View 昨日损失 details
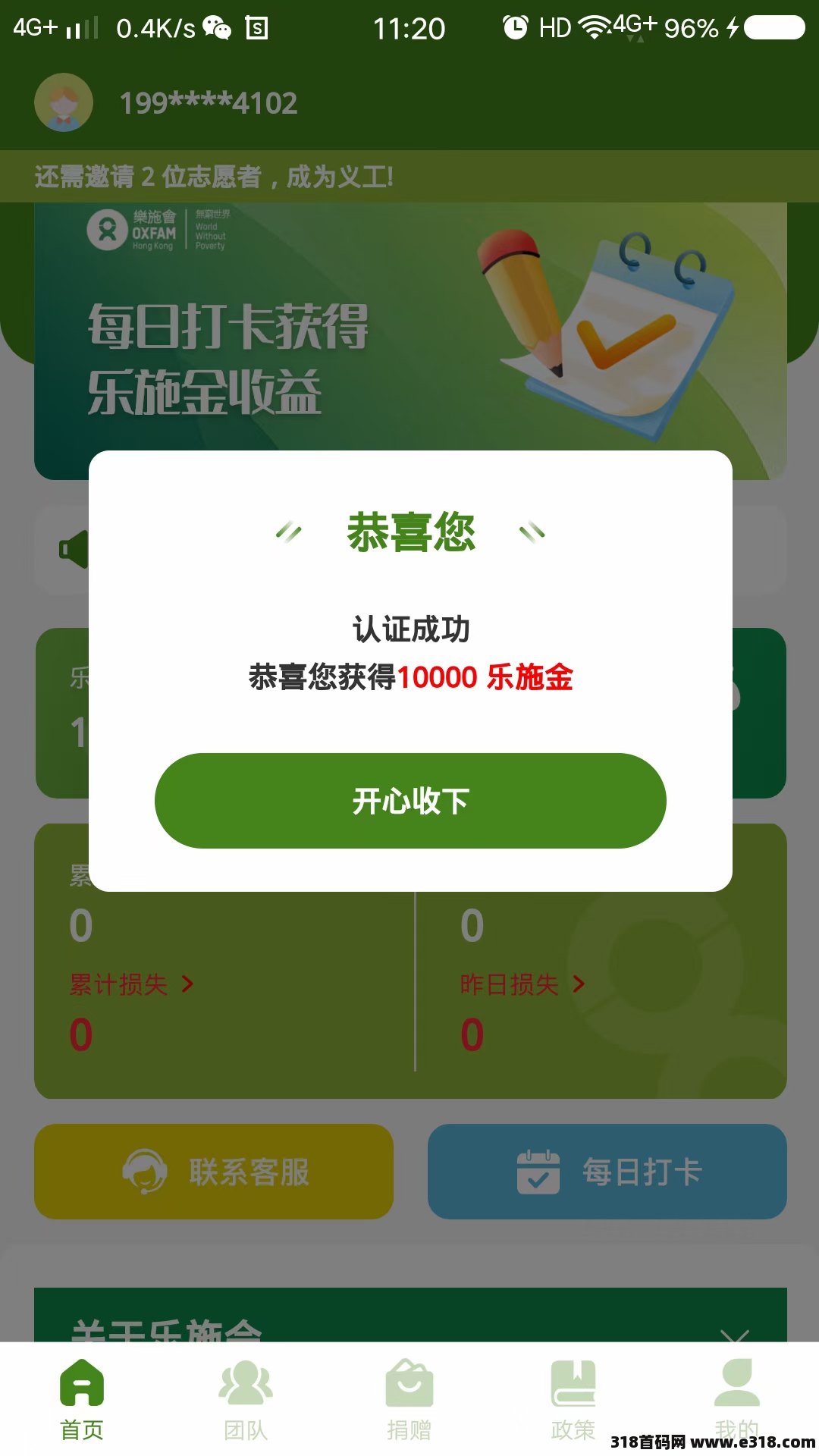 coord(522,984)
